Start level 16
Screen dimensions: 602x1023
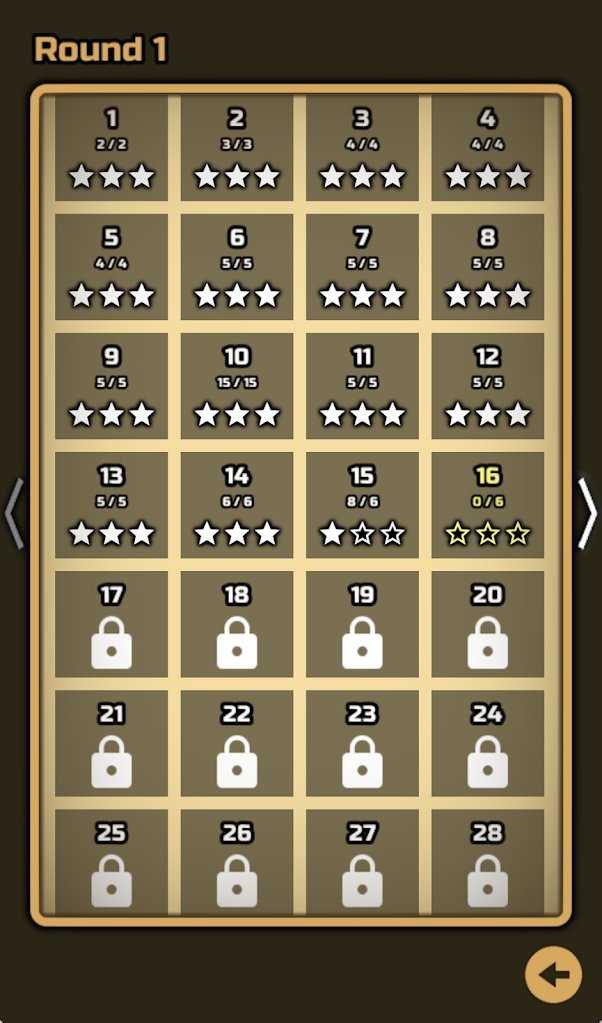click(x=487, y=505)
